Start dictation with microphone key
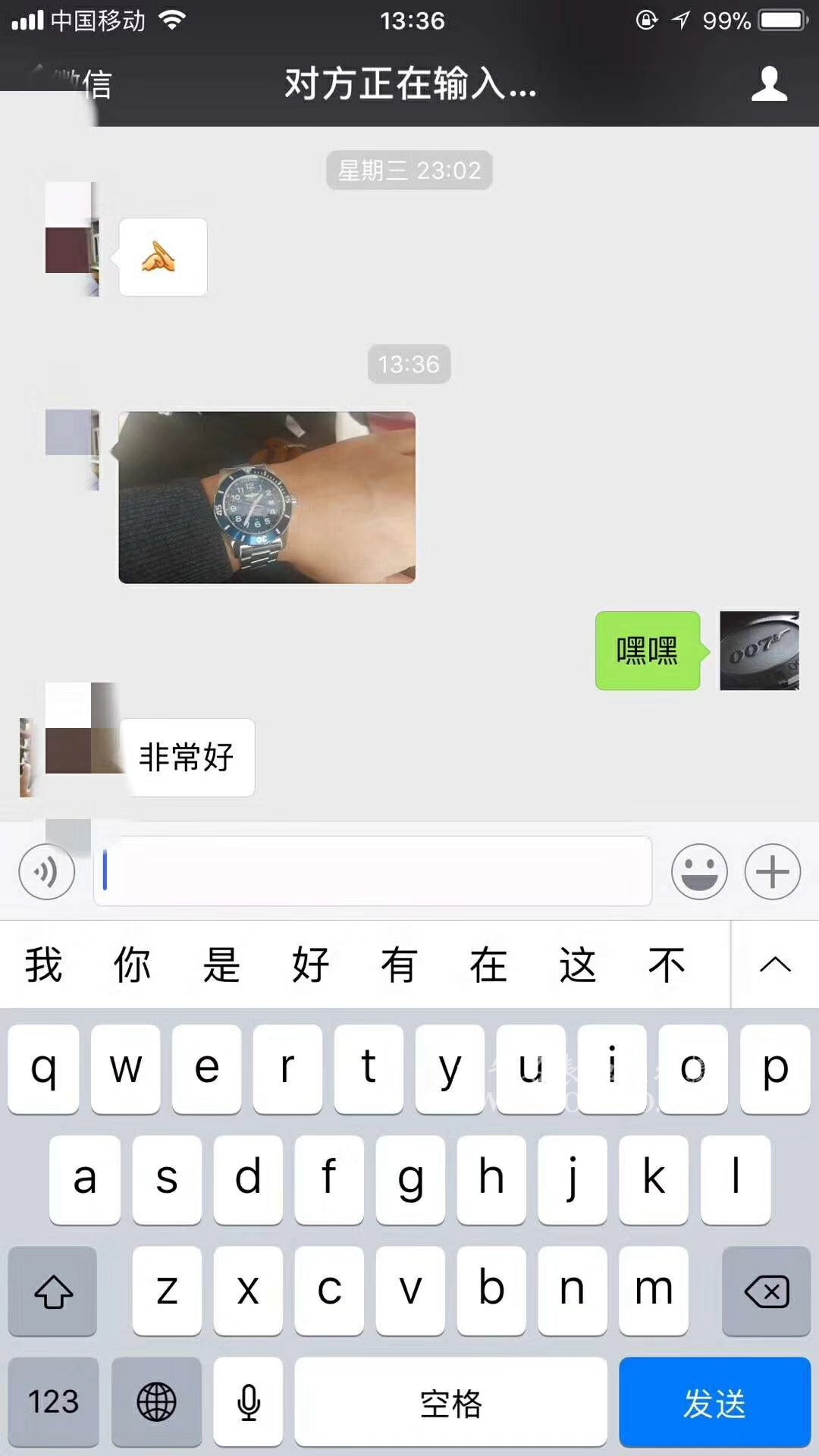Screen dimensions: 819x1456 click(x=248, y=1402)
